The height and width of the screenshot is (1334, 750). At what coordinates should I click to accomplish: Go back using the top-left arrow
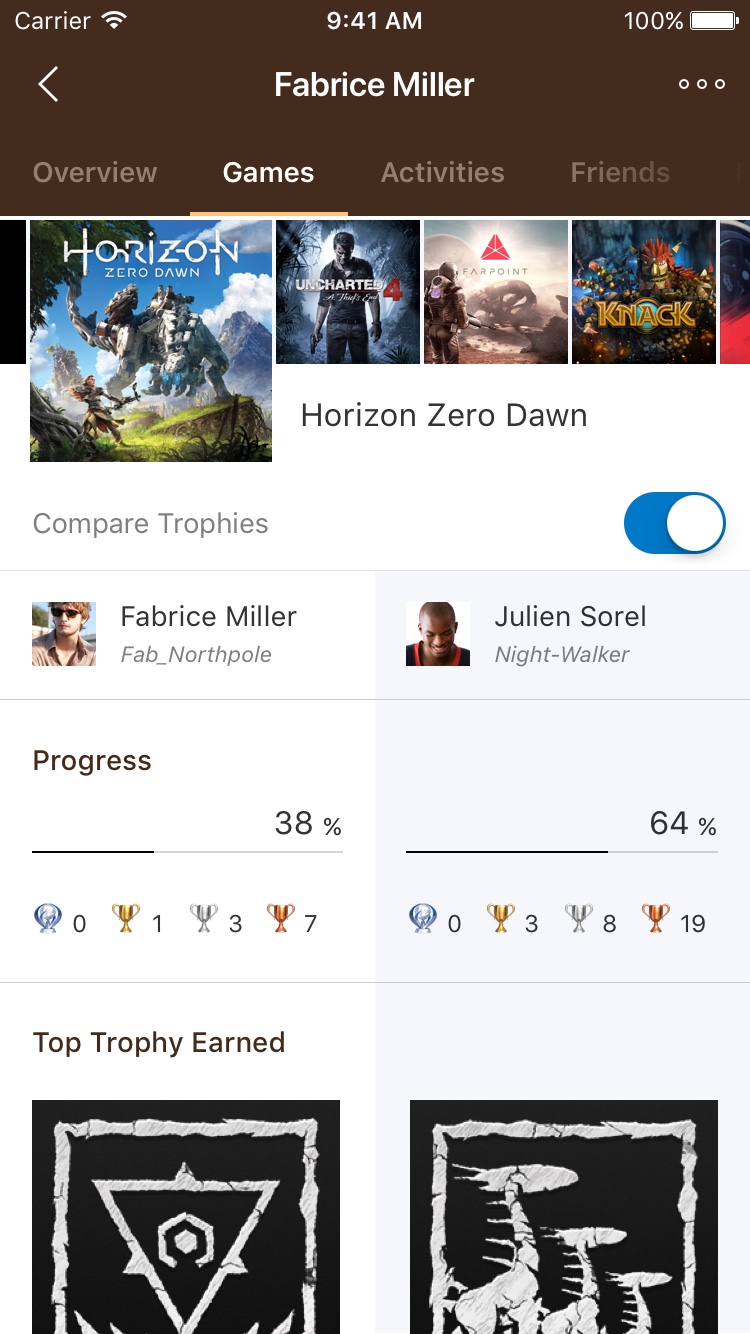(48, 85)
